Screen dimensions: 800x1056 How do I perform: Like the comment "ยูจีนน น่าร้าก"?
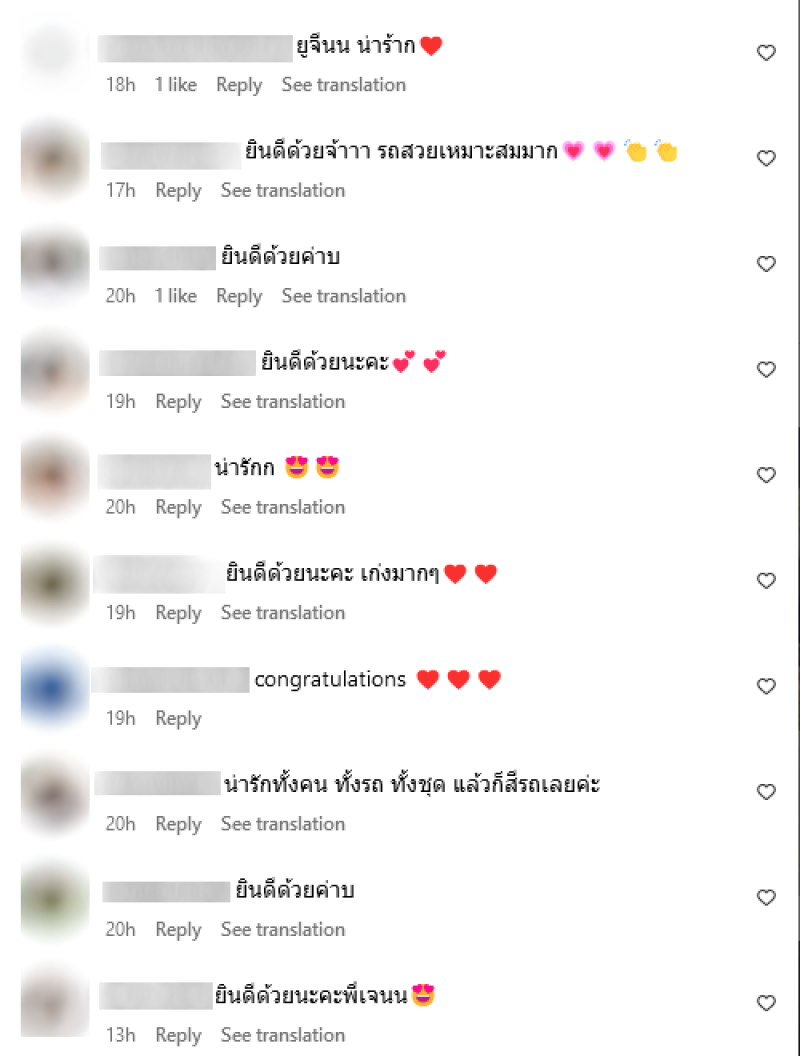(766, 53)
